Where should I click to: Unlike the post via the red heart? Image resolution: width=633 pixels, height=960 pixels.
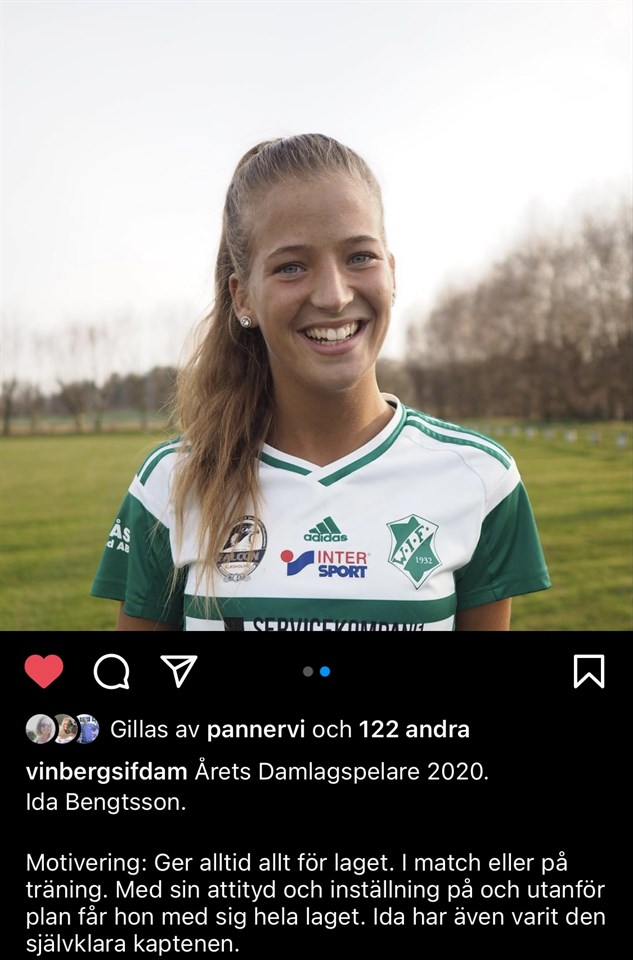pos(44,671)
